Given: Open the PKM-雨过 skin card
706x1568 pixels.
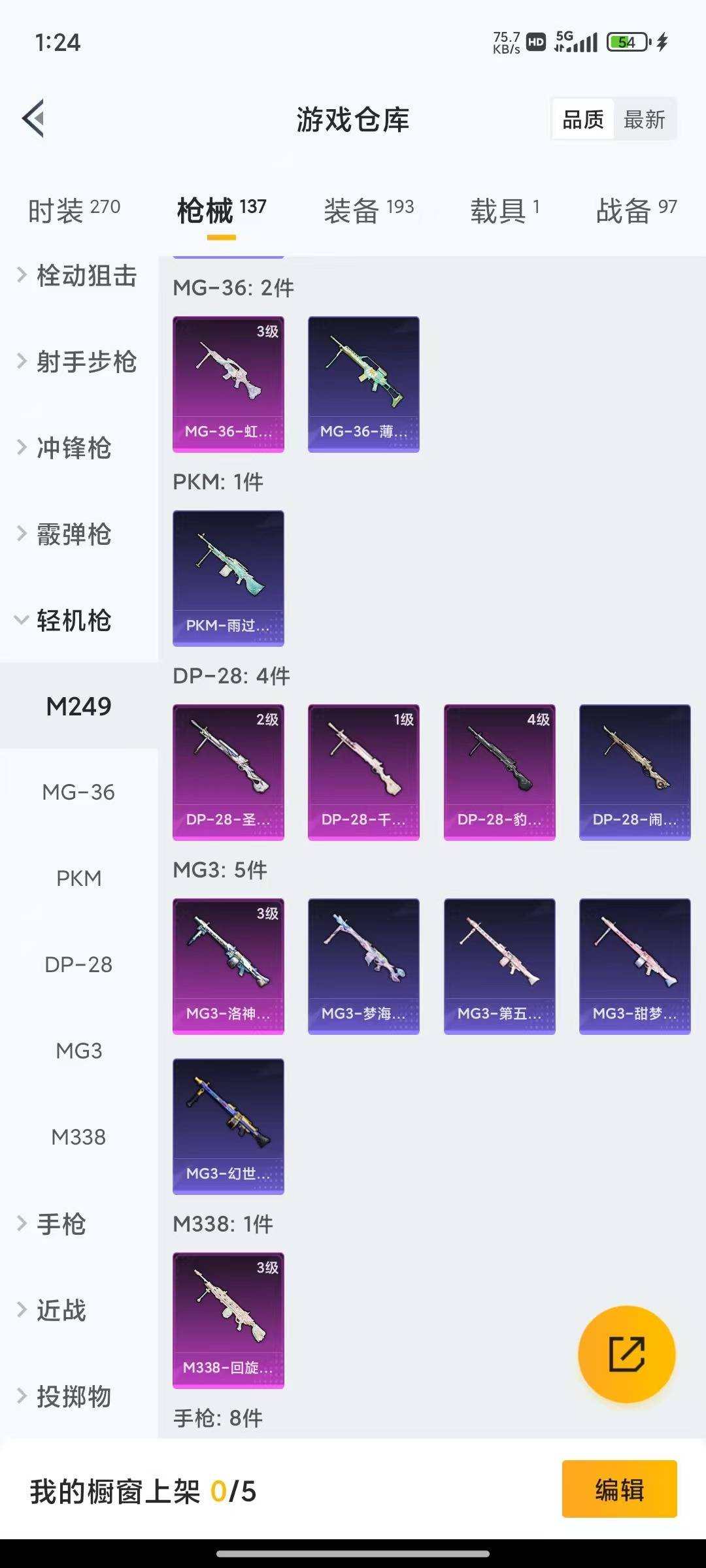Looking at the screenshot, I should [228, 578].
